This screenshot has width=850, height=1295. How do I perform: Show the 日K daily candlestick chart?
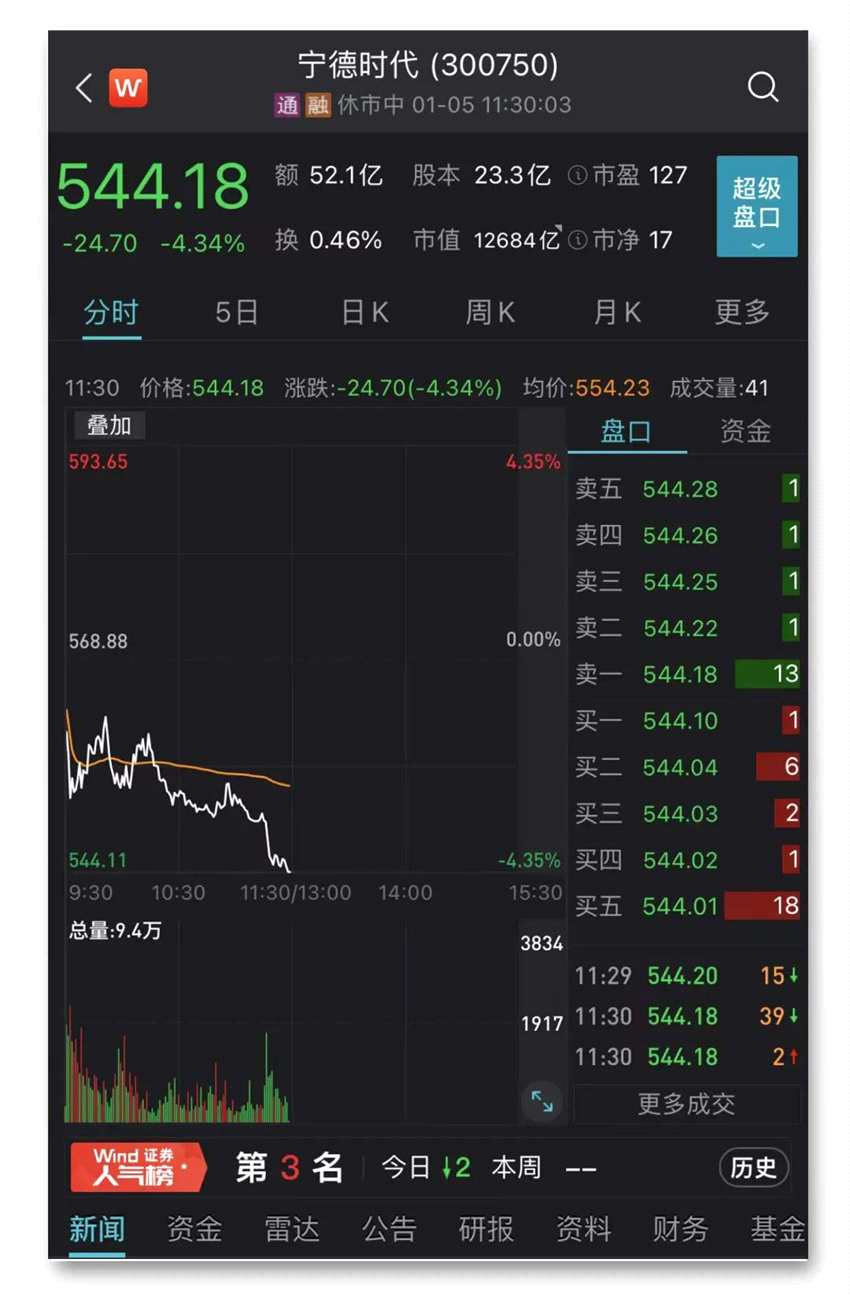click(364, 313)
